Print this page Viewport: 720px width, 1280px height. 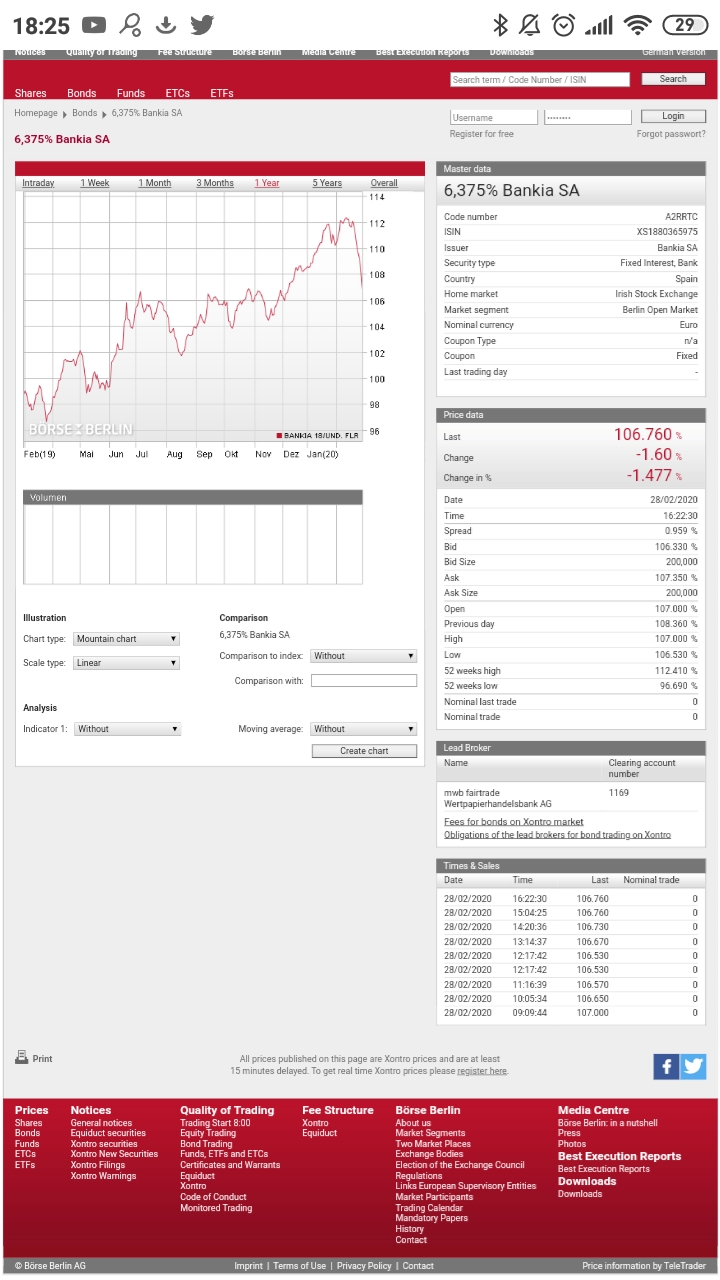click(34, 1058)
